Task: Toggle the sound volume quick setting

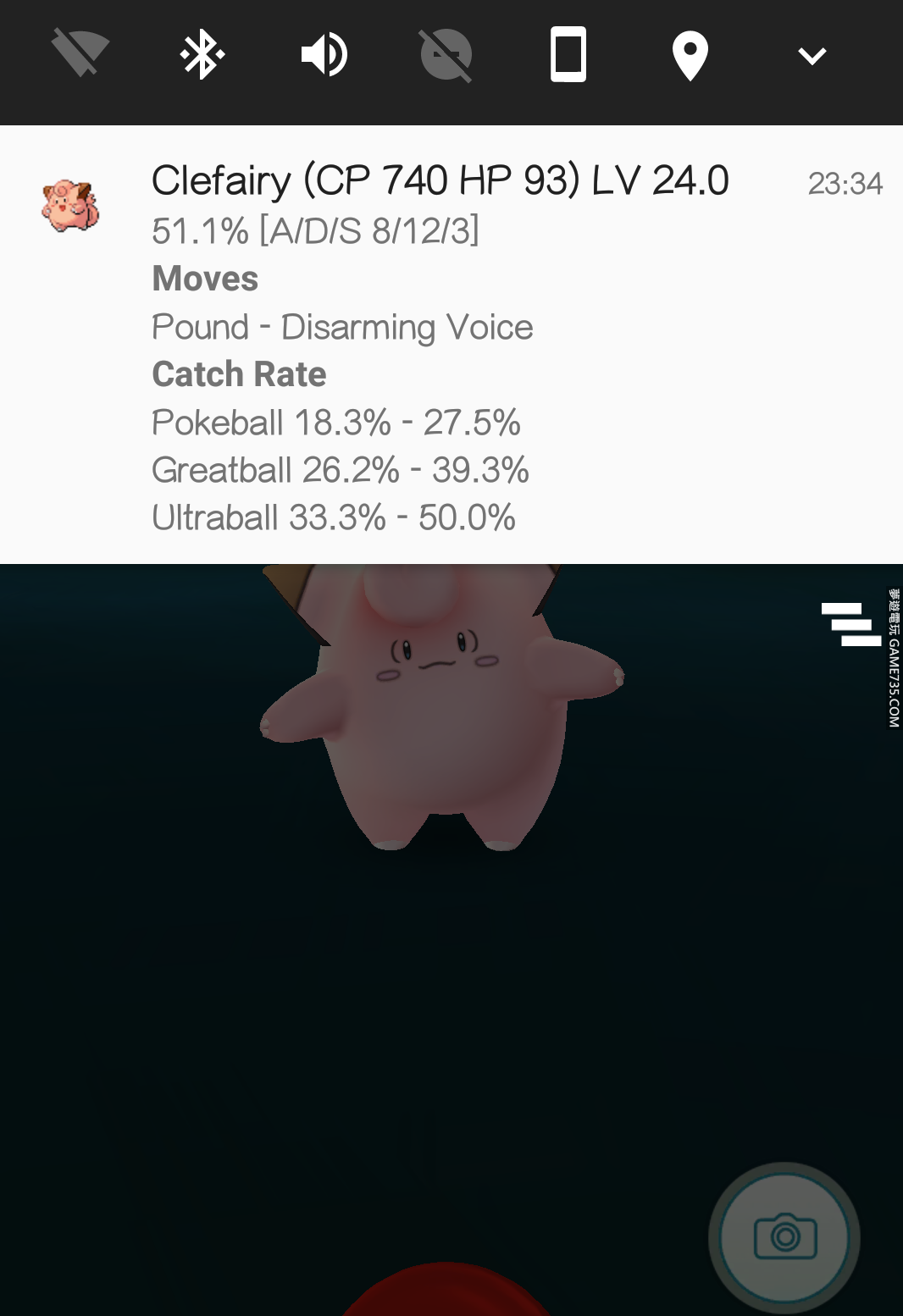Action: 324,54
